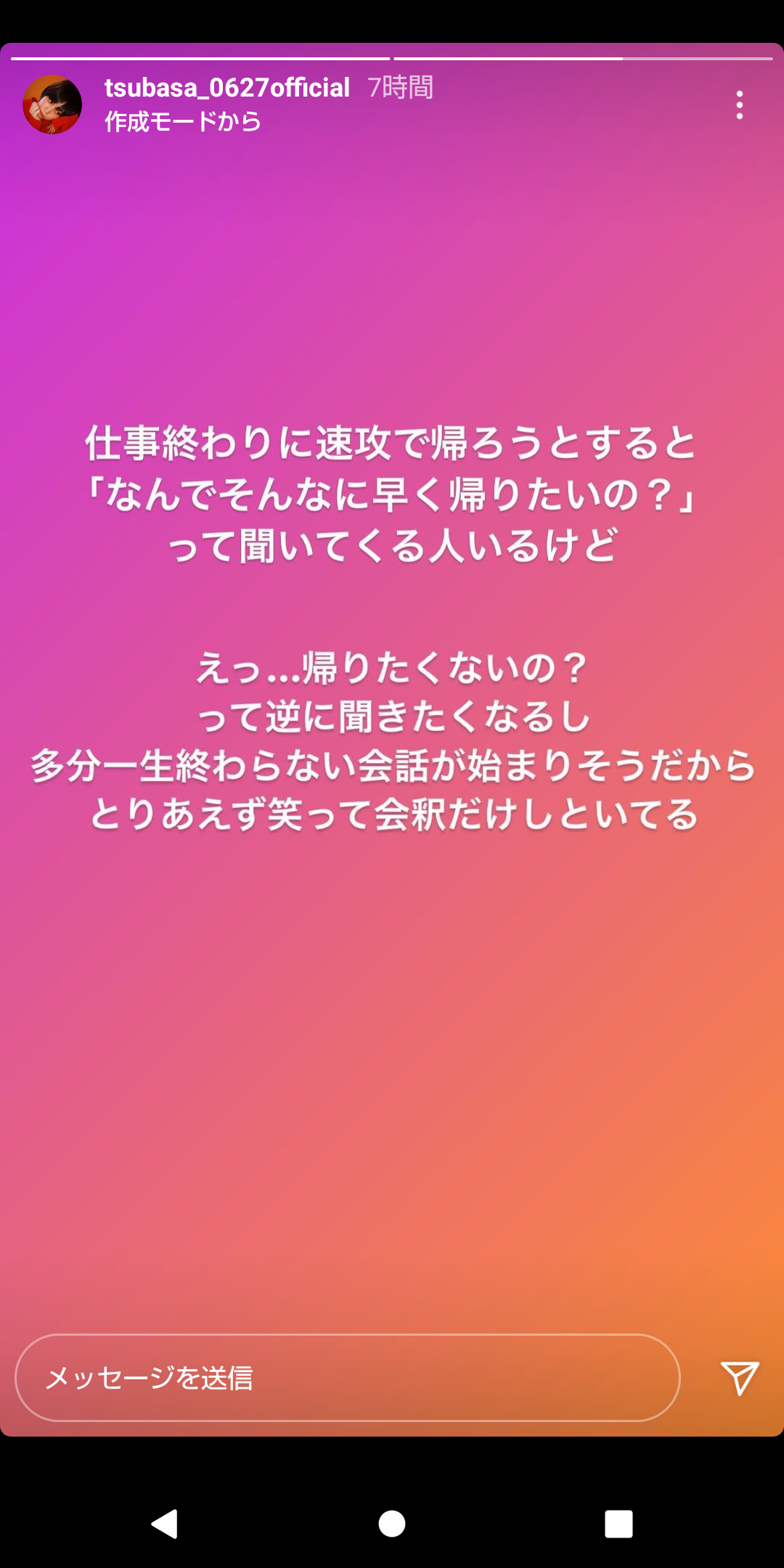Return to the home screen
Image resolution: width=784 pixels, height=1568 pixels.
[x=392, y=1523]
